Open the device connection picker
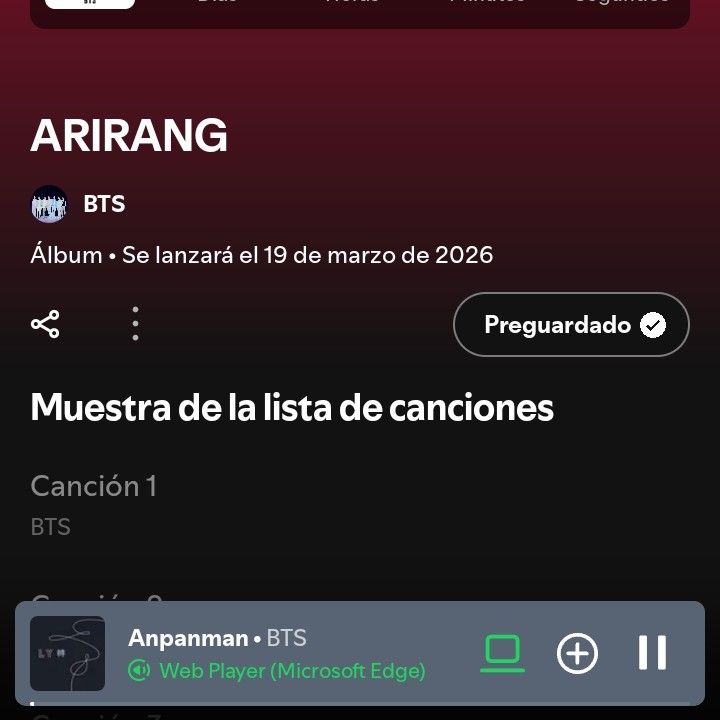 pos(502,653)
